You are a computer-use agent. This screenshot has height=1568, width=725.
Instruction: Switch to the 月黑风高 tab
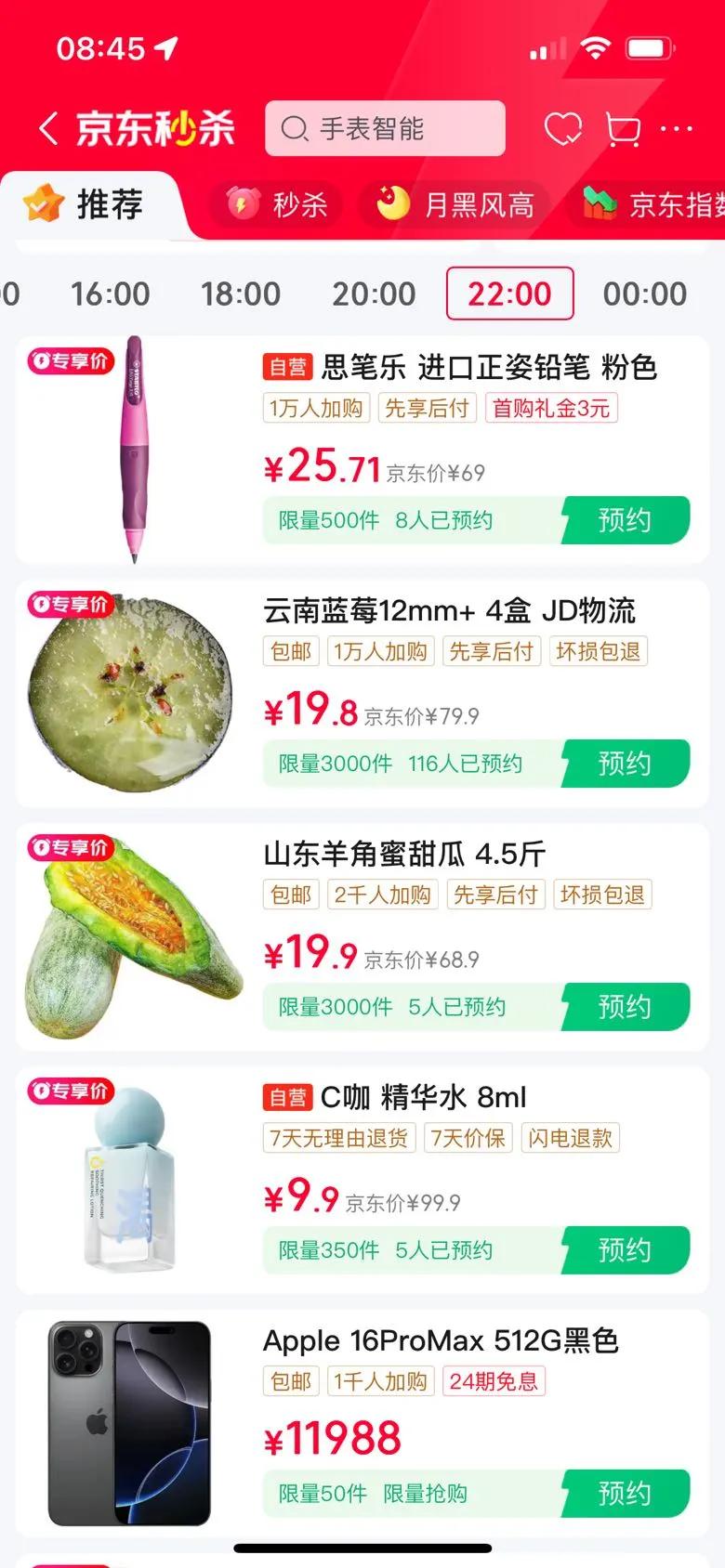[455, 203]
